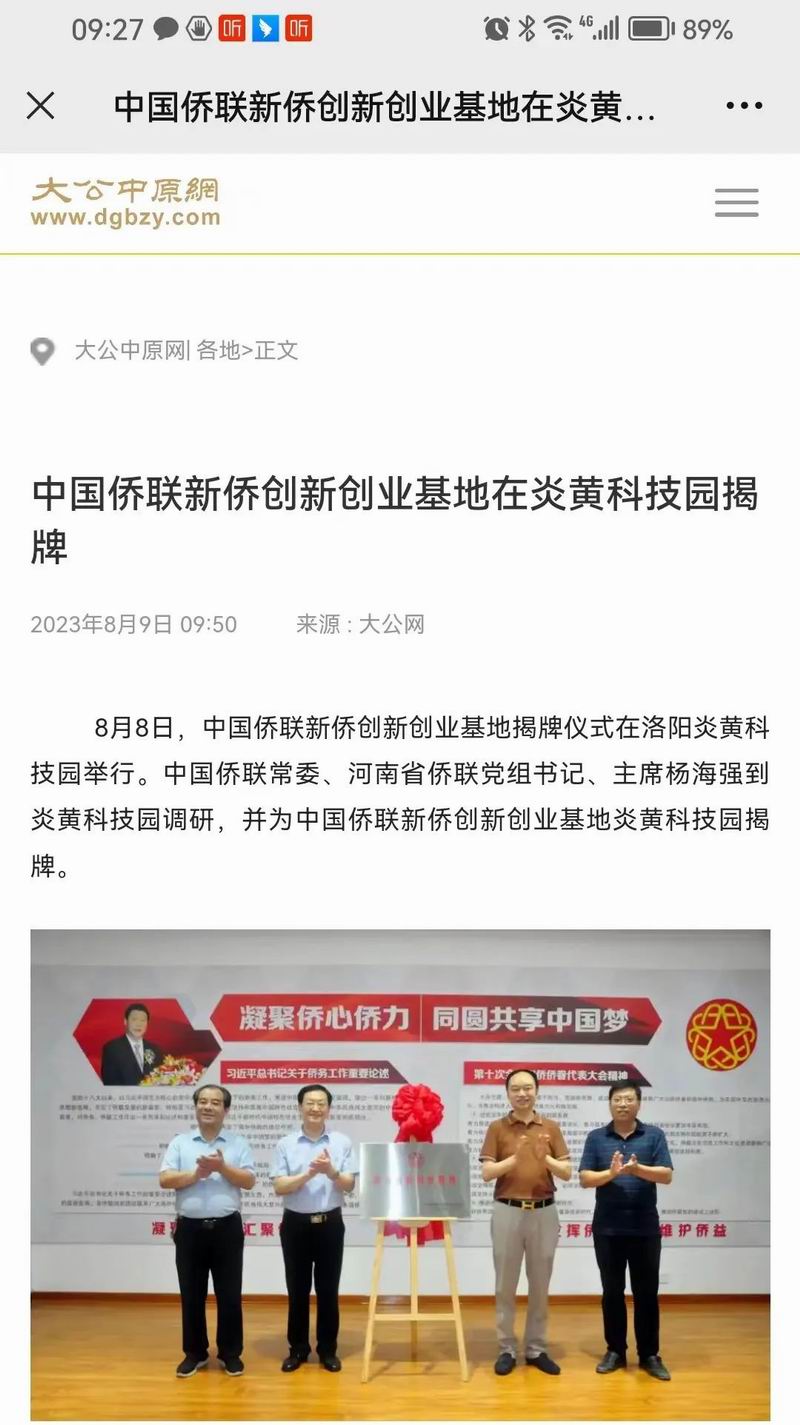Close the article webview
This screenshot has width=800, height=1425.
pyautogui.click(x=40, y=106)
